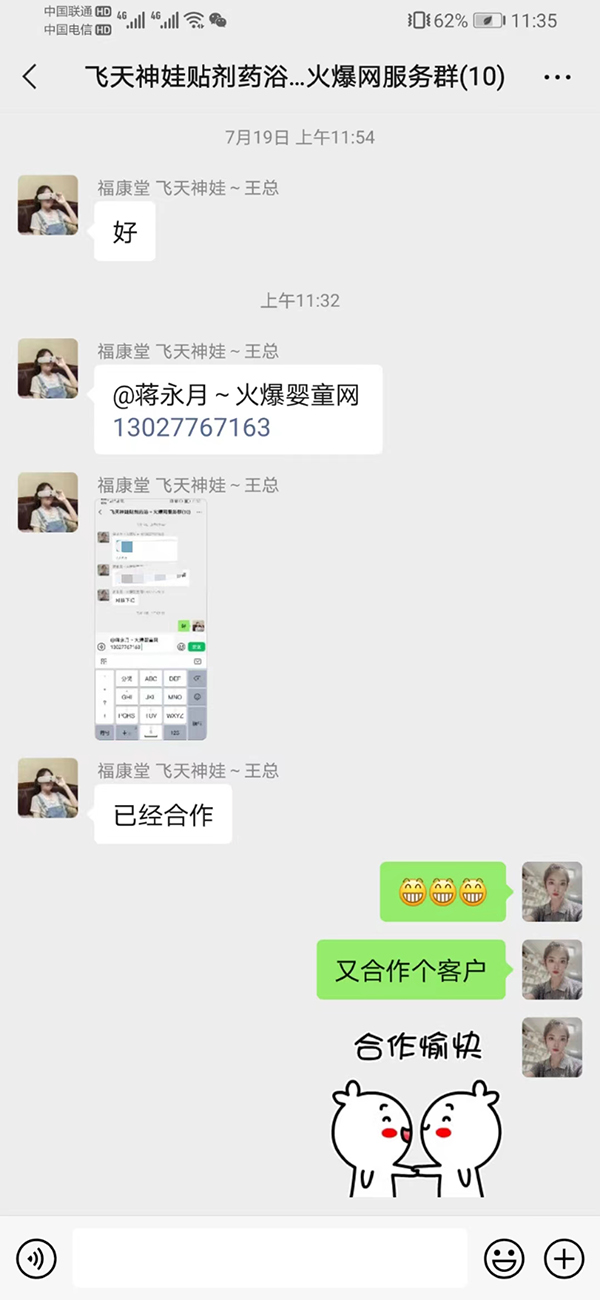Viewport: 600px width, 1300px height.
Task: Tap the phone number 13027767163 link
Action: click(x=192, y=428)
